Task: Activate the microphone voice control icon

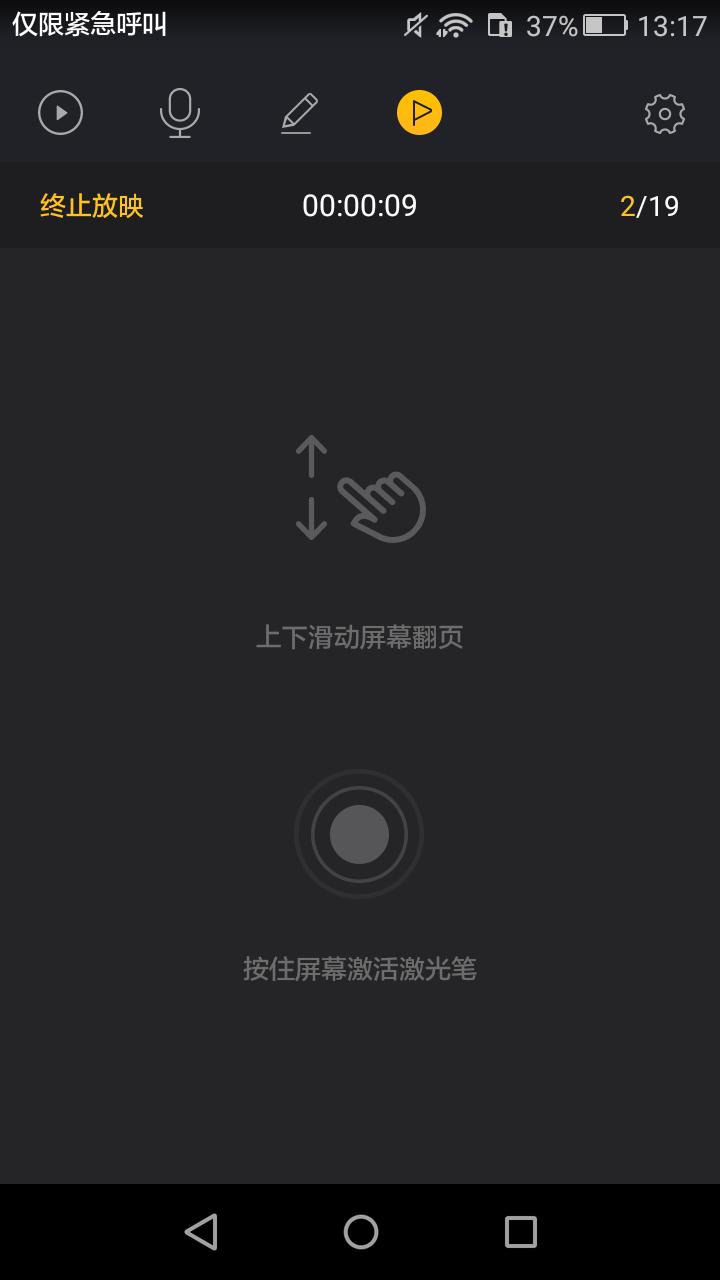Action: [x=180, y=113]
